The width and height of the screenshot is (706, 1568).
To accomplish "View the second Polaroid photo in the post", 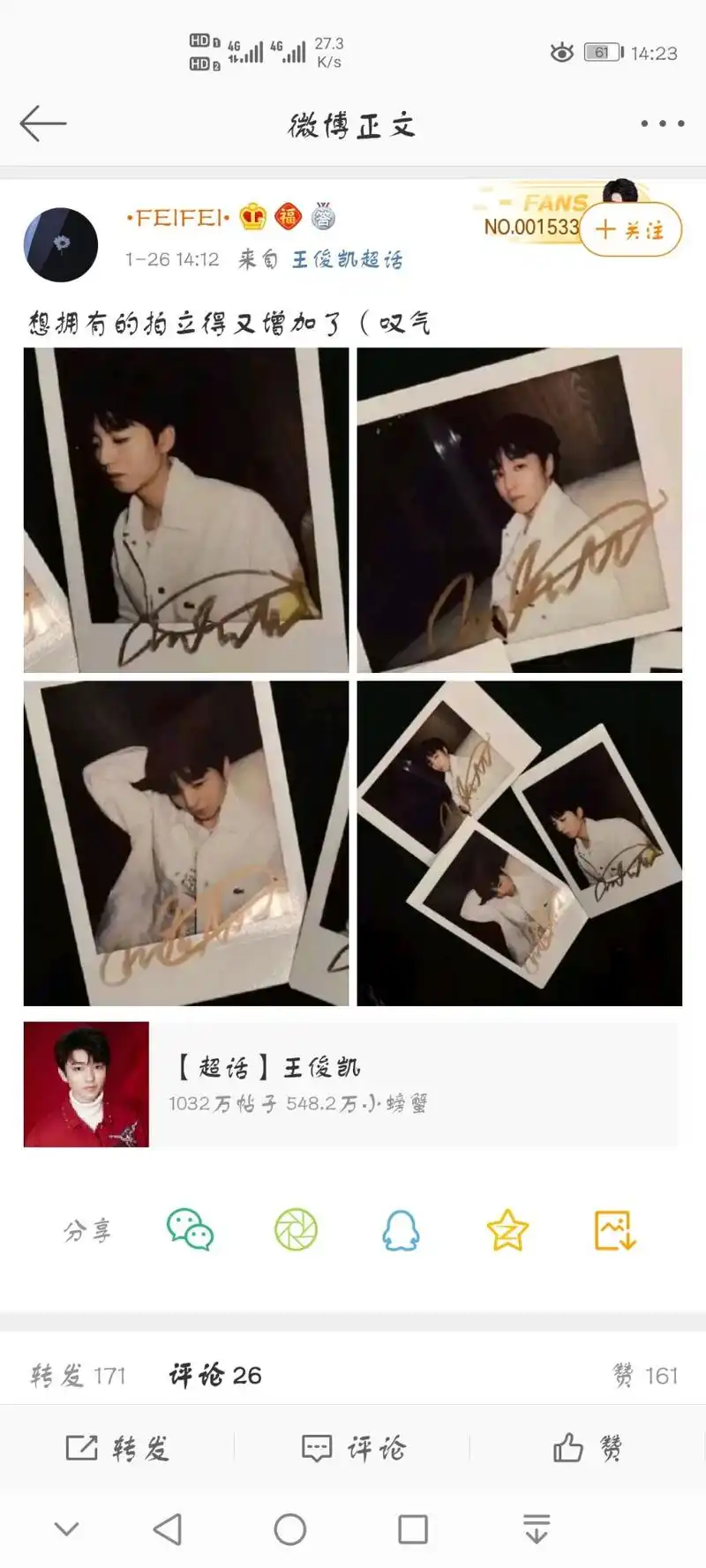I will coord(519,510).
